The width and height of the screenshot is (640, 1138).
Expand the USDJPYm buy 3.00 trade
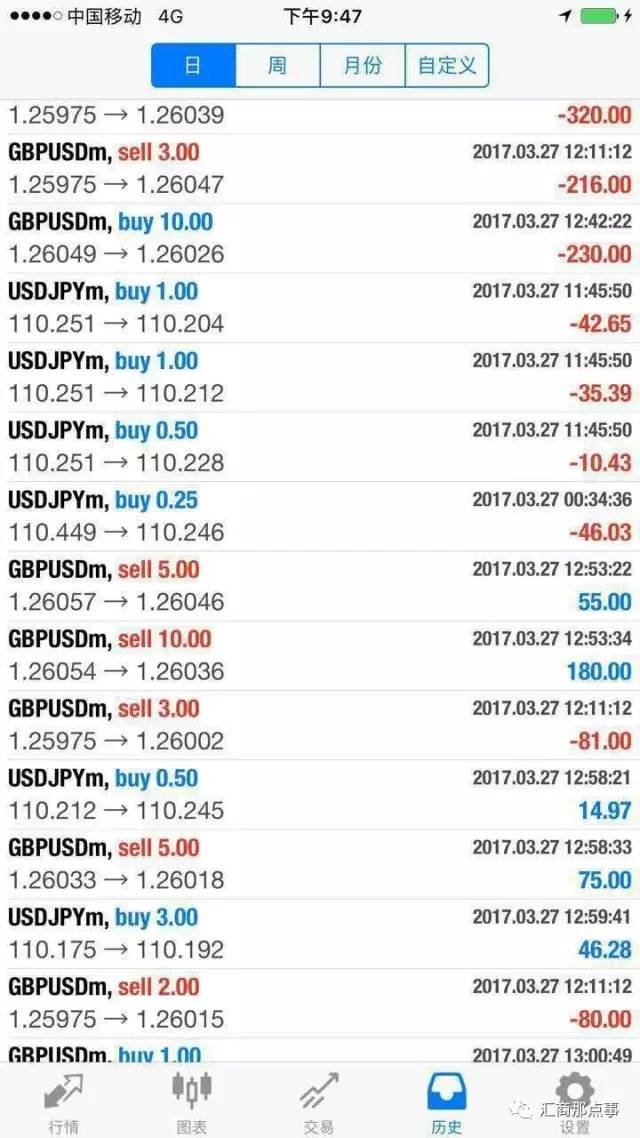tap(320, 933)
